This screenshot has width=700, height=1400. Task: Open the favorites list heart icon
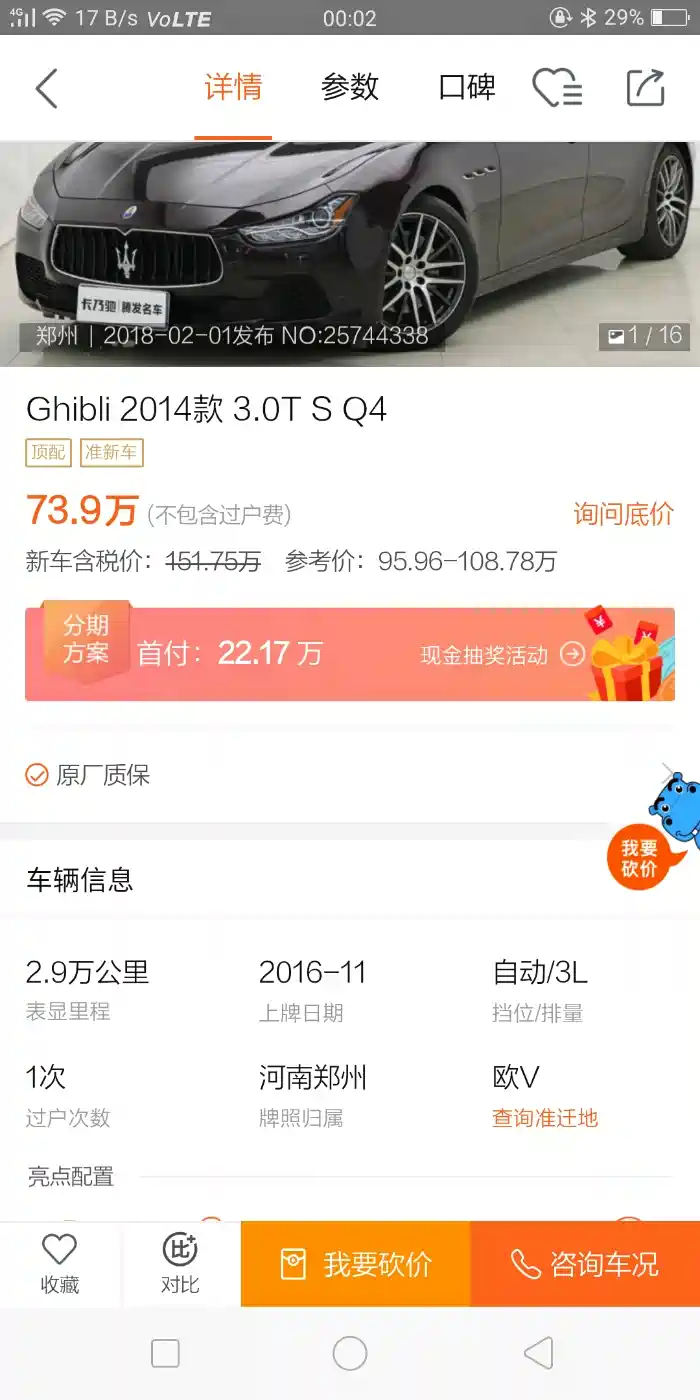coord(557,88)
